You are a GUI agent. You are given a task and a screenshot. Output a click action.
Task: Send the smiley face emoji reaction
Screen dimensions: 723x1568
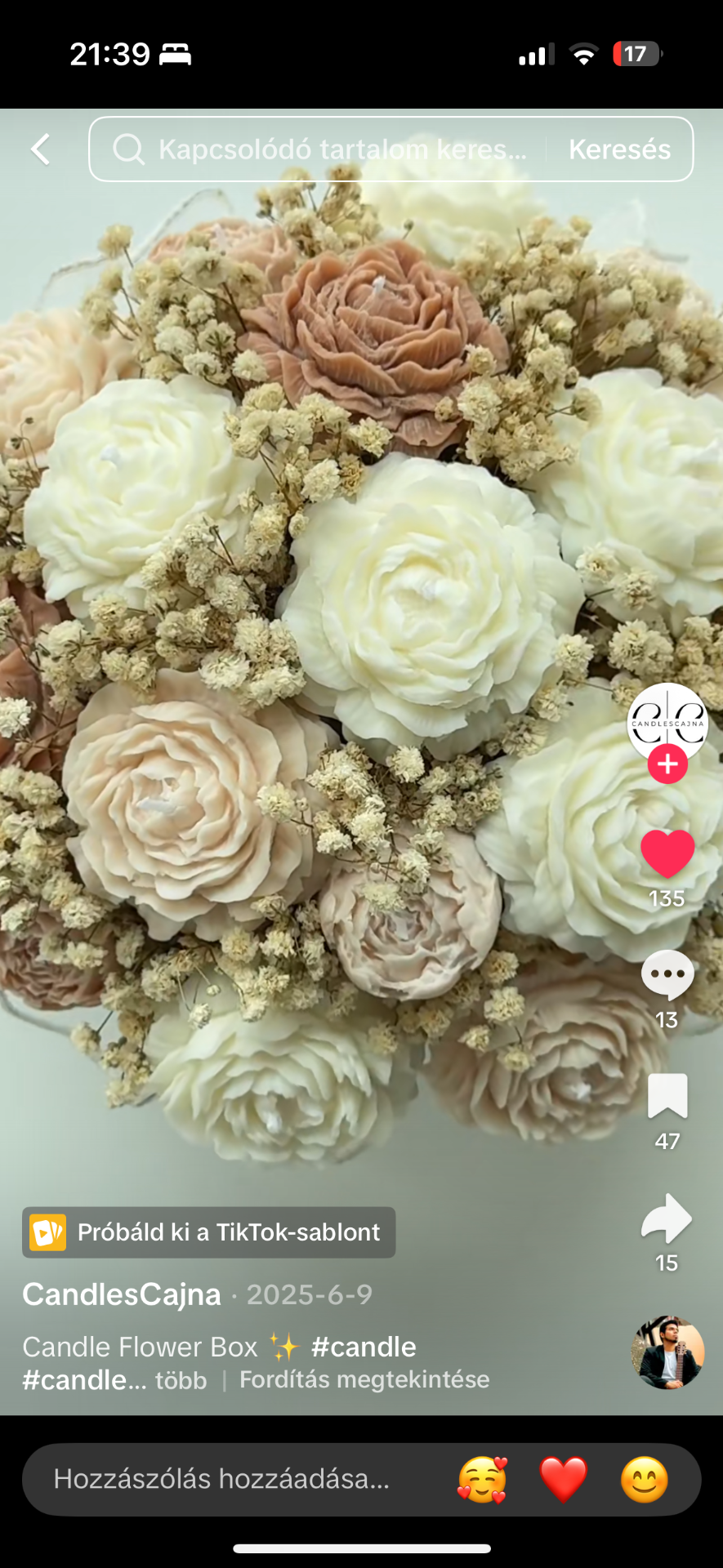(644, 1479)
